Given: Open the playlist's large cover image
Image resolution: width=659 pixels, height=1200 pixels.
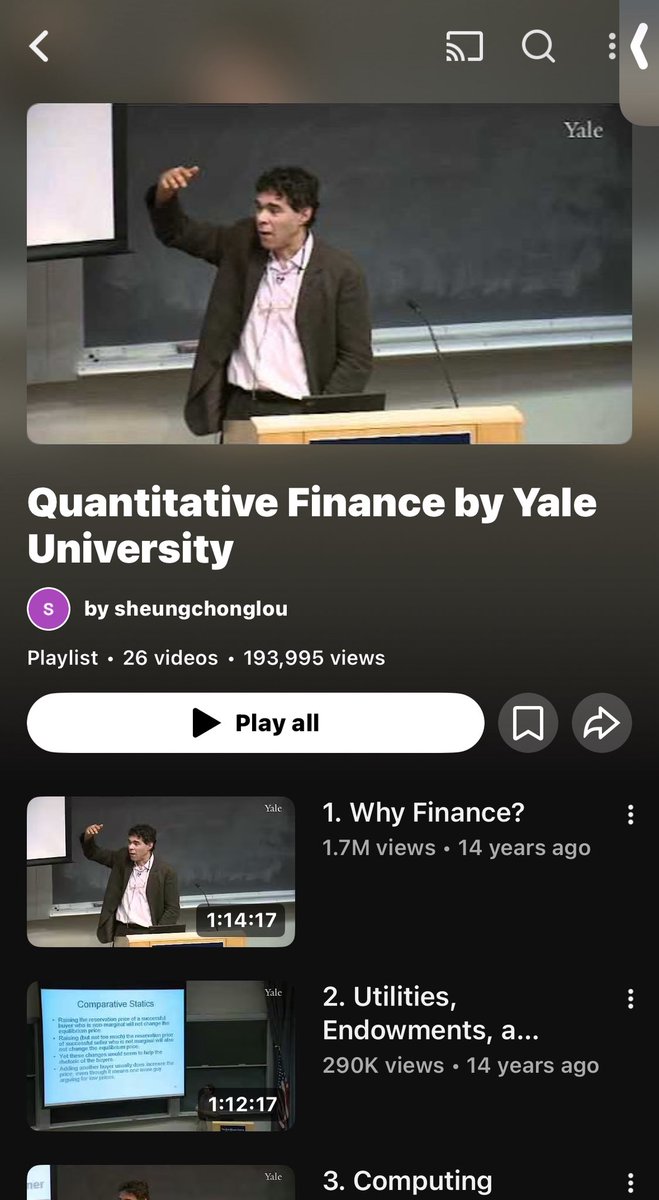Looking at the screenshot, I should (x=329, y=273).
